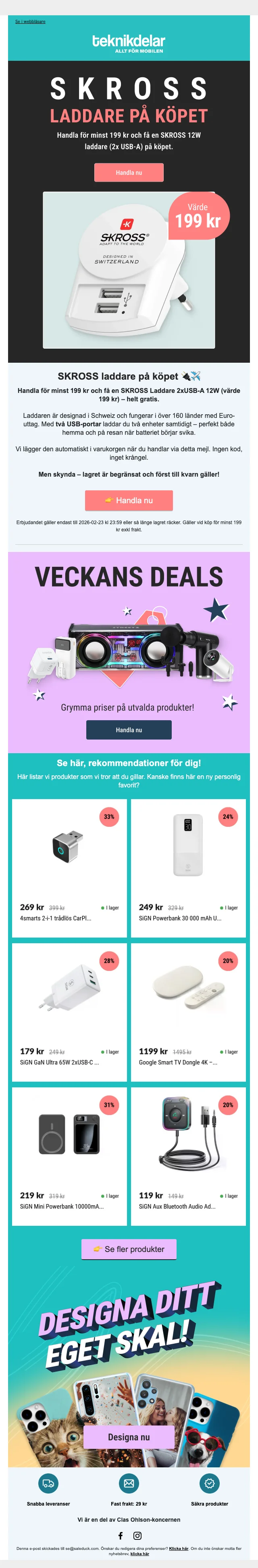Open Veckans Deals via 'Handla nu'
258x1568 pixels.
(129, 730)
